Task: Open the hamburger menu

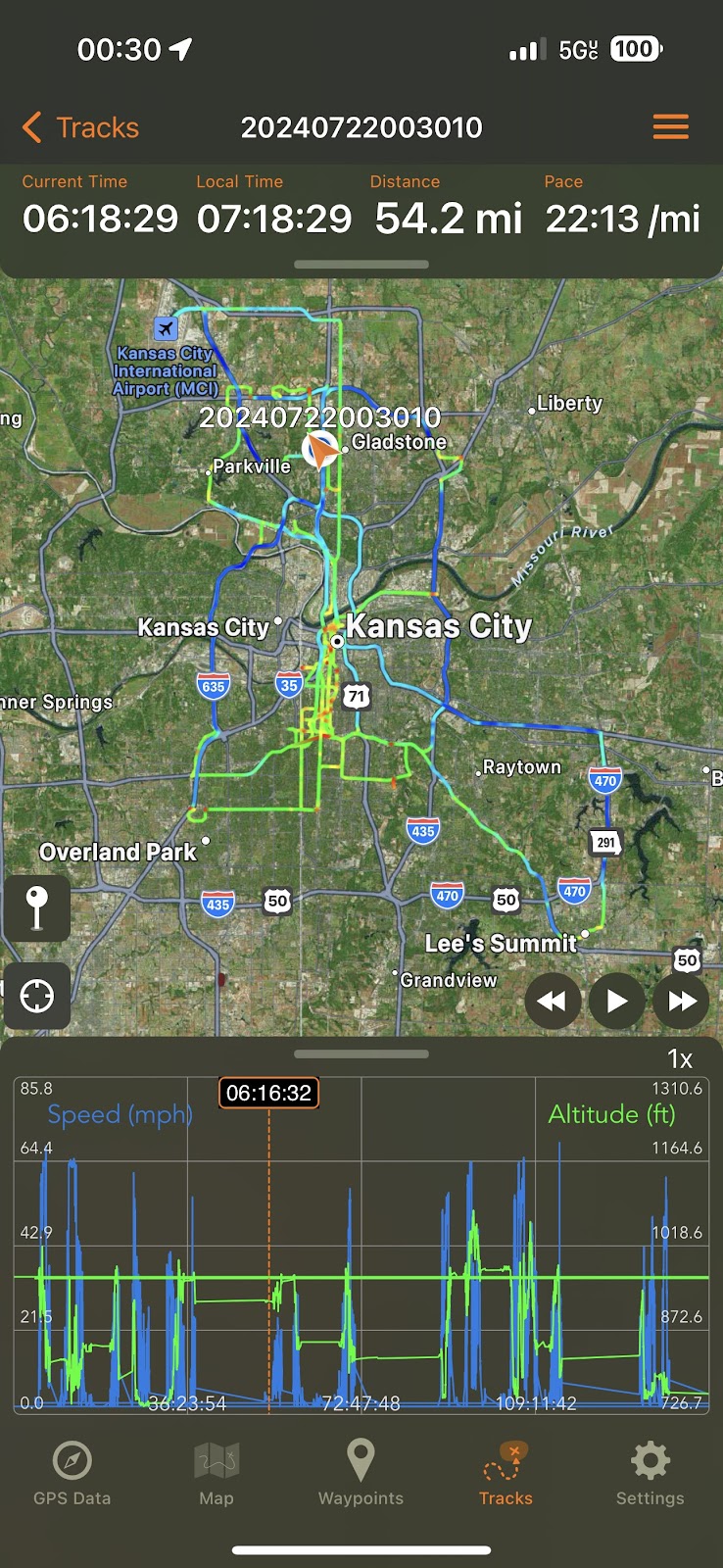Action: pyautogui.click(x=671, y=127)
